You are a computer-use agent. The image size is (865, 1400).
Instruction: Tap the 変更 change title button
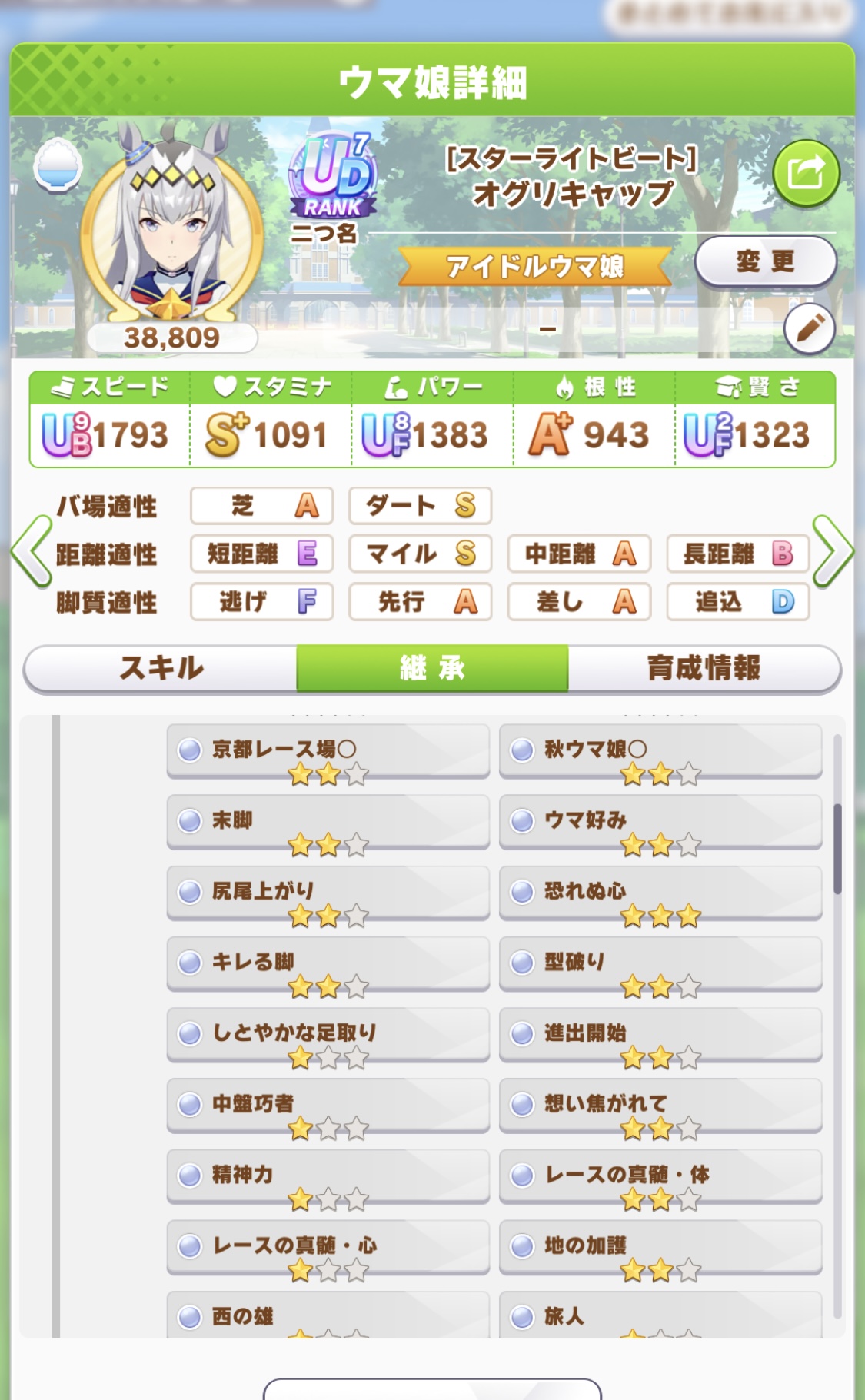[765, 261]
